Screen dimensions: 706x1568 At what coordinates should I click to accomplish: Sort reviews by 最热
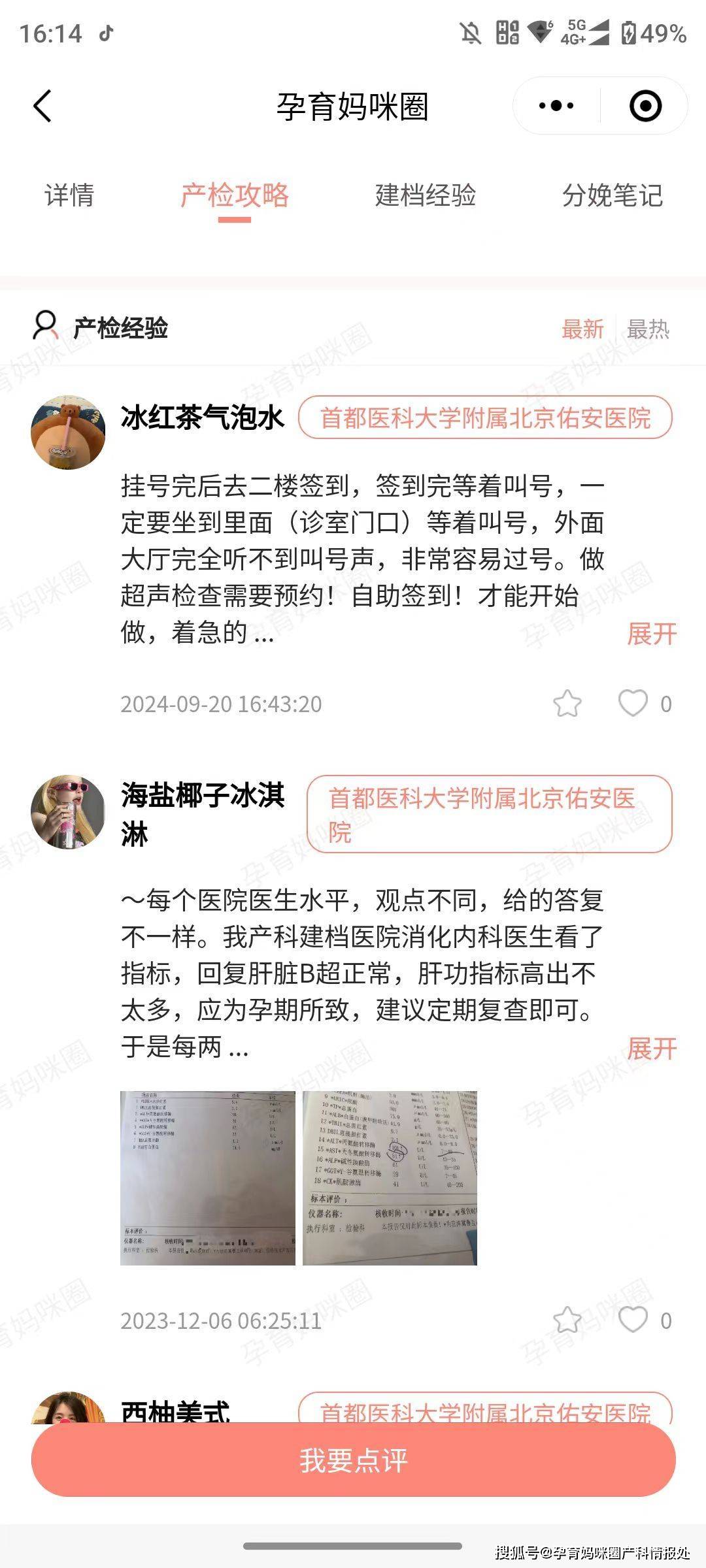648,329
